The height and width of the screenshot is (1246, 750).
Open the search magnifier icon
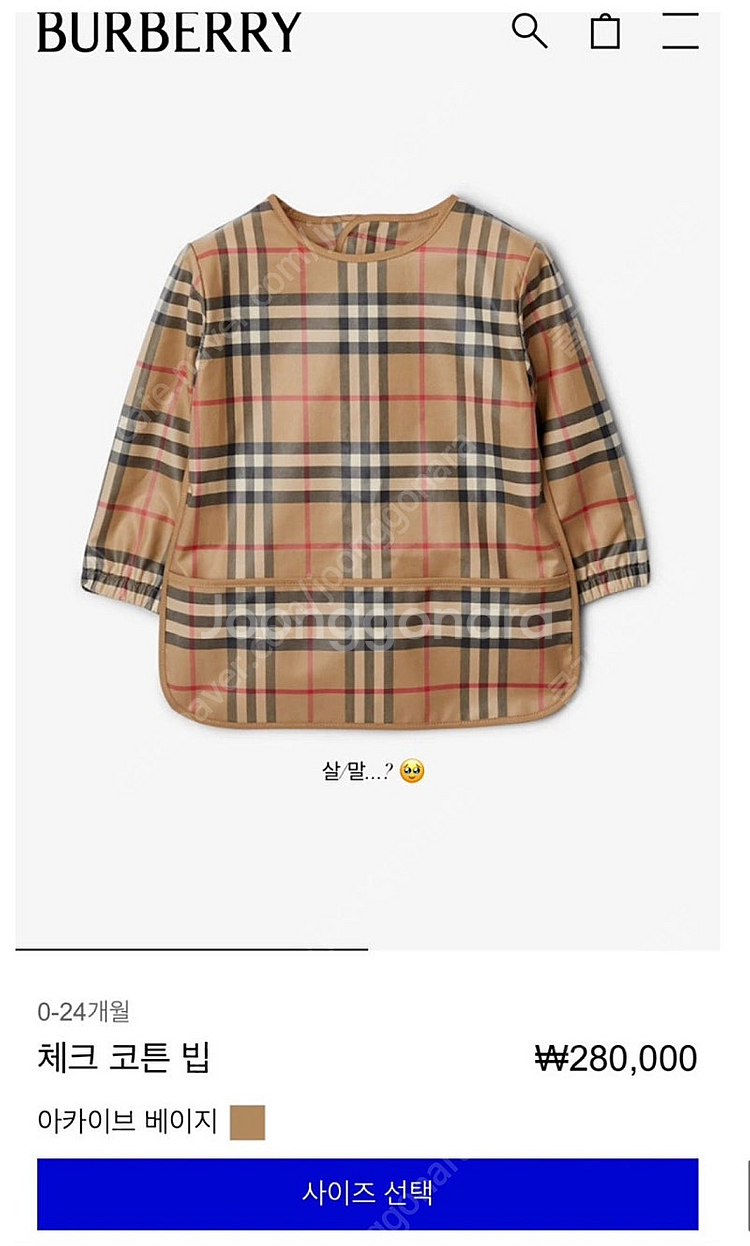coord(529,31)
